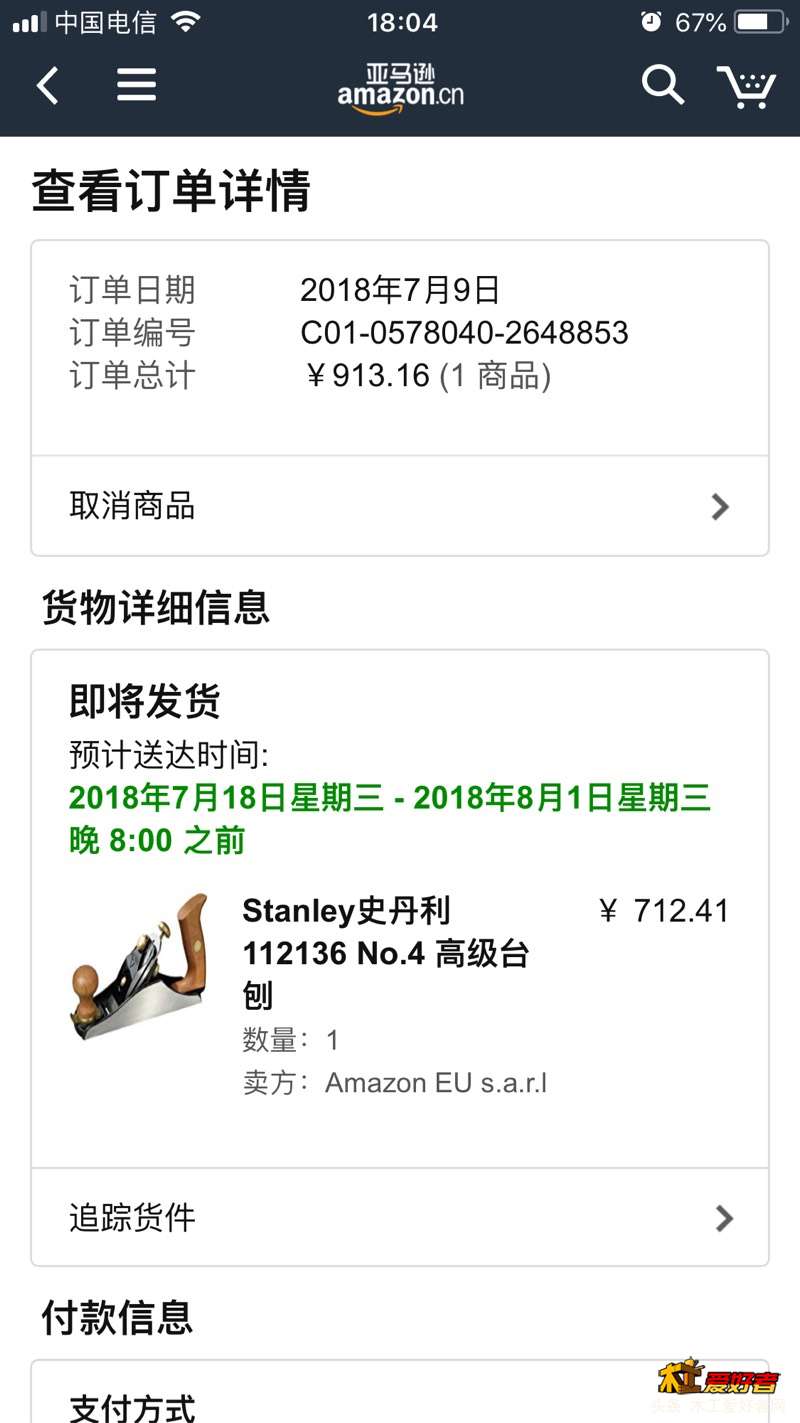Open the hamburger menu
800x1423 pixels.
[137, 86]
